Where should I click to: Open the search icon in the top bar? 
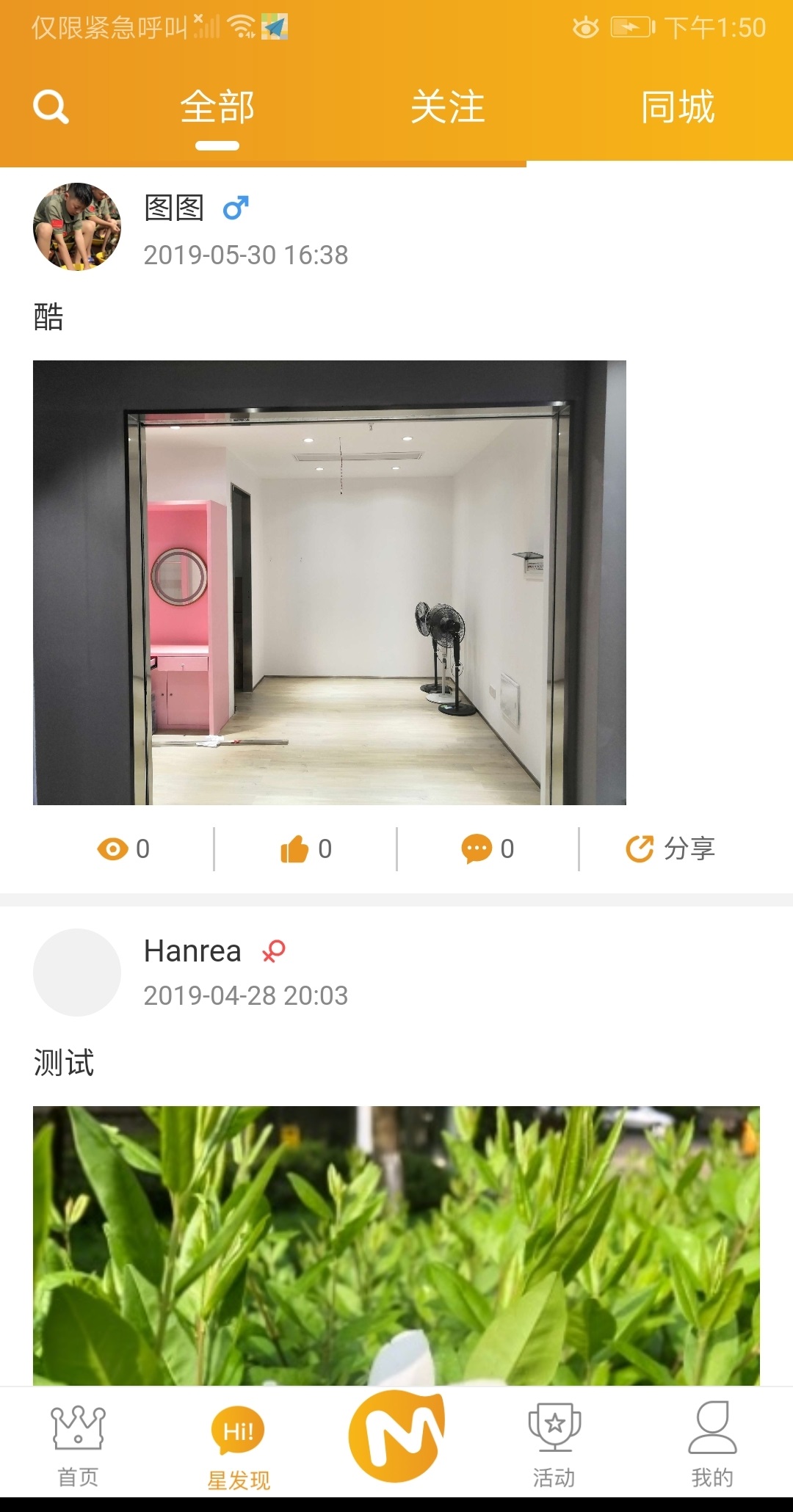51,107
